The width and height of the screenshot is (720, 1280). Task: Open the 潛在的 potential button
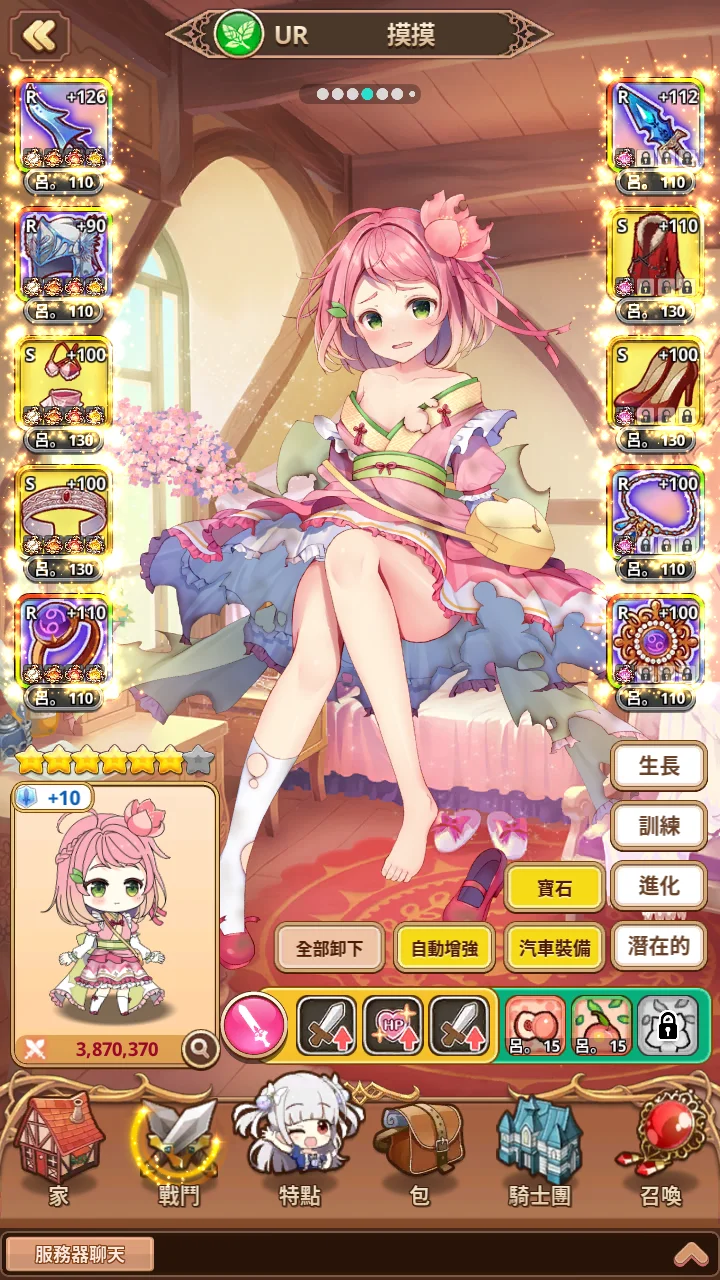659,946
